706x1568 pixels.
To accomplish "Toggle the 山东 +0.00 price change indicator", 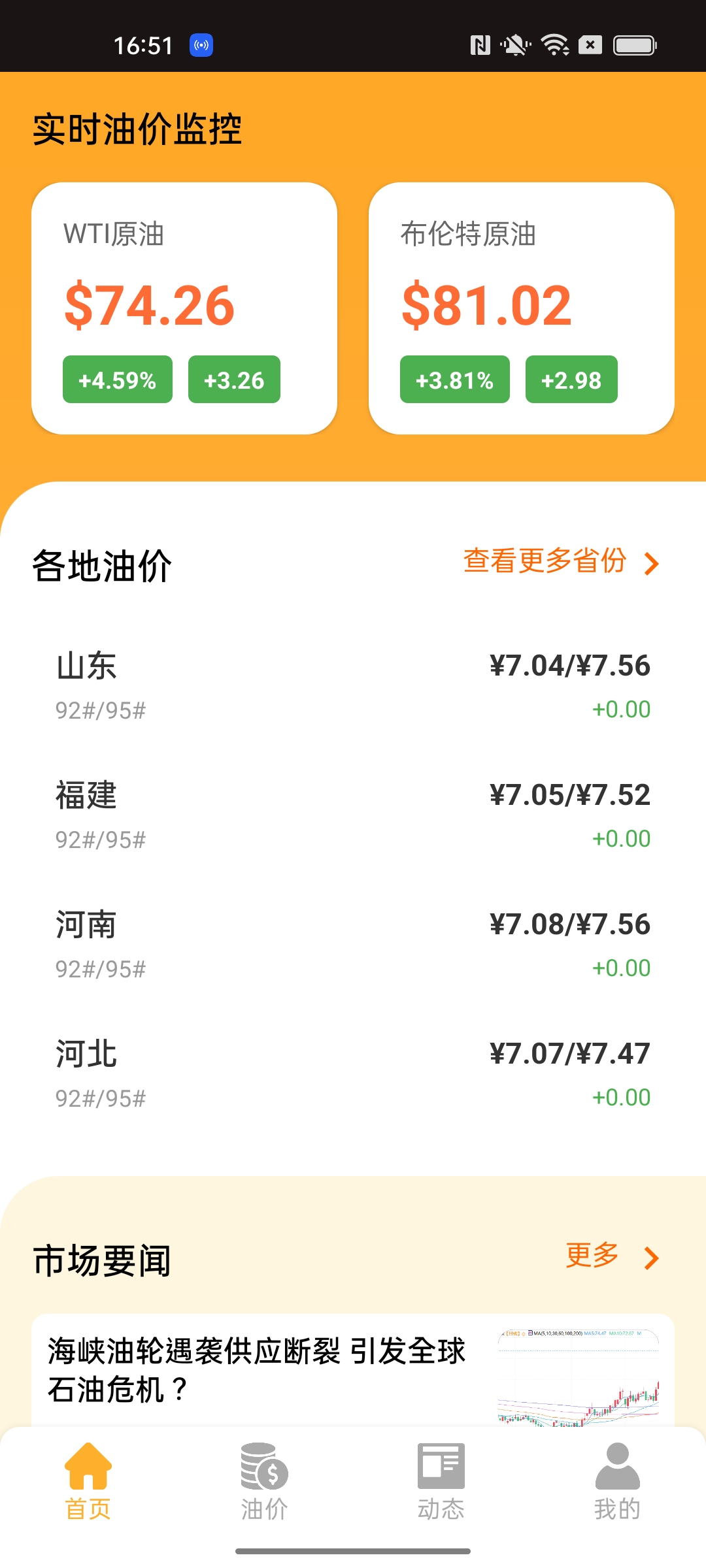I will click(620, 708).
